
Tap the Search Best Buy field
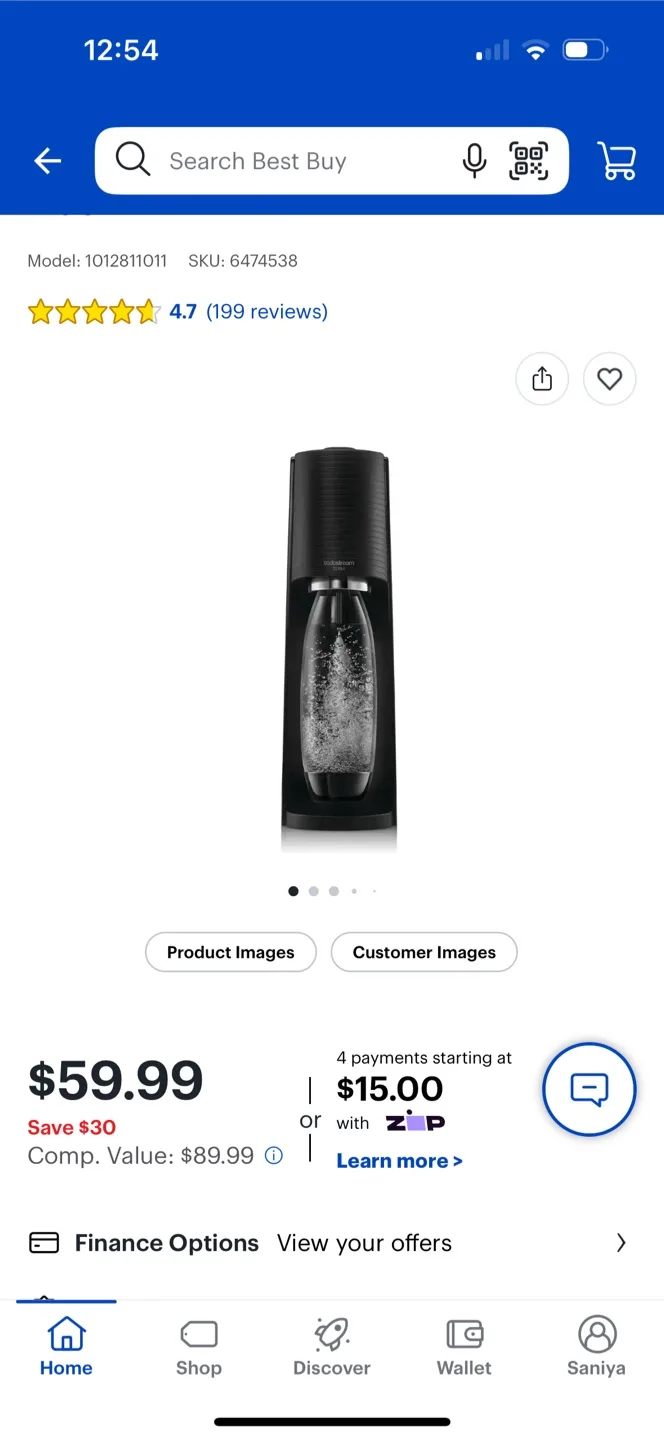click(290, 161)
